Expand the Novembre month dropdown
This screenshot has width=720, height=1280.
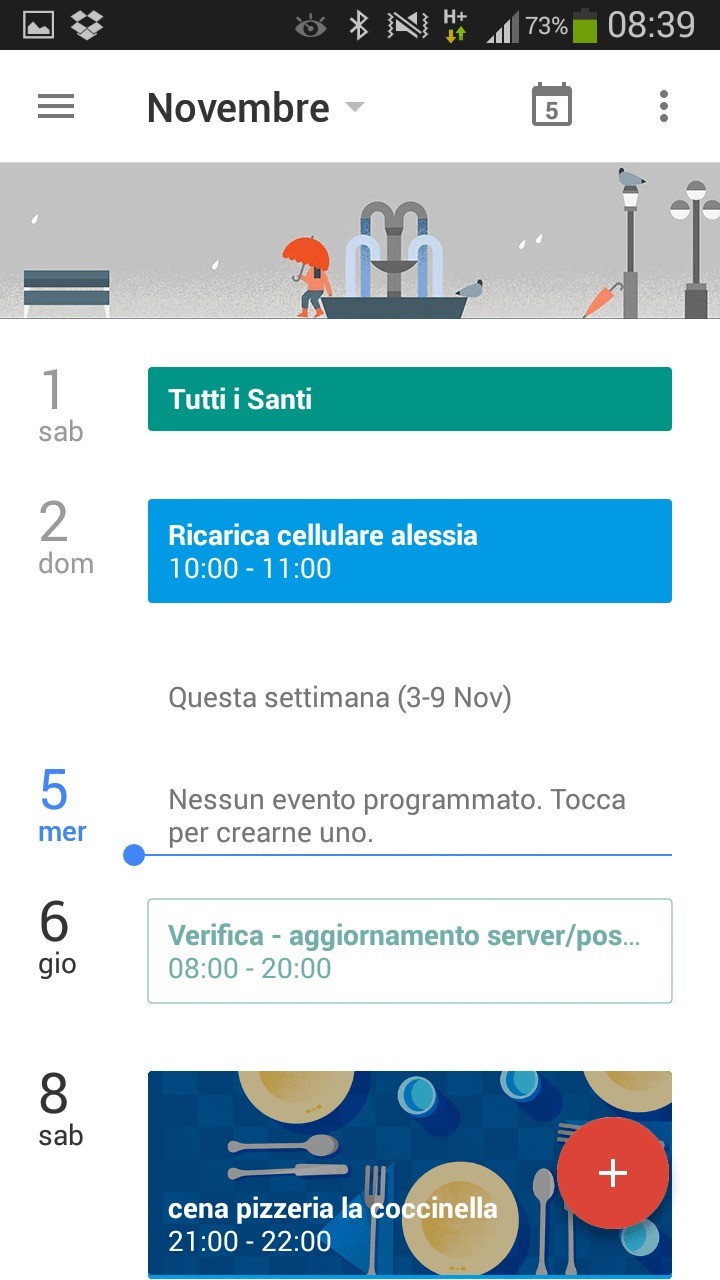click(255, 108)
